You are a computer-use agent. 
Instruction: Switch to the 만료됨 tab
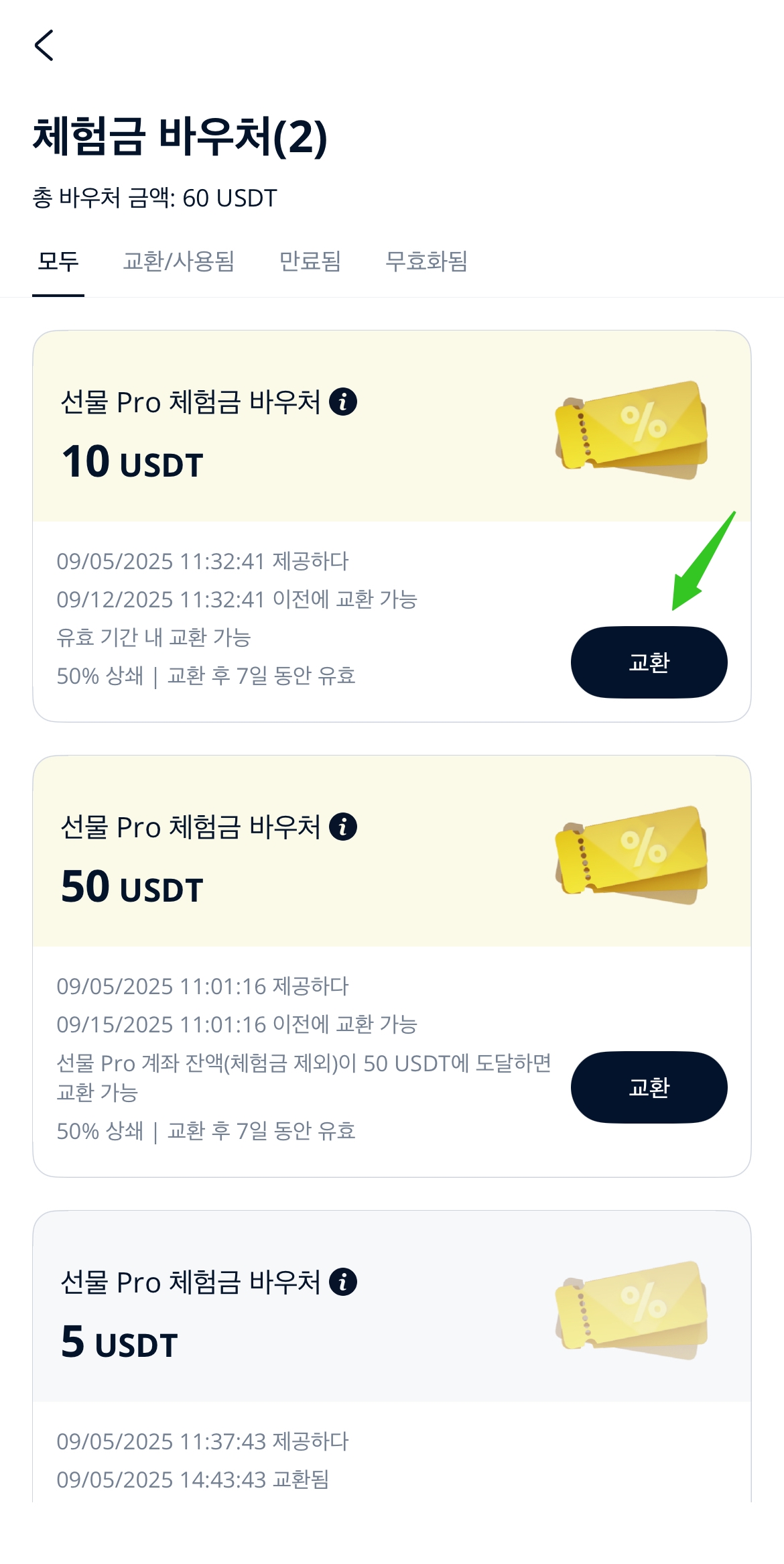tap(311, 263)
